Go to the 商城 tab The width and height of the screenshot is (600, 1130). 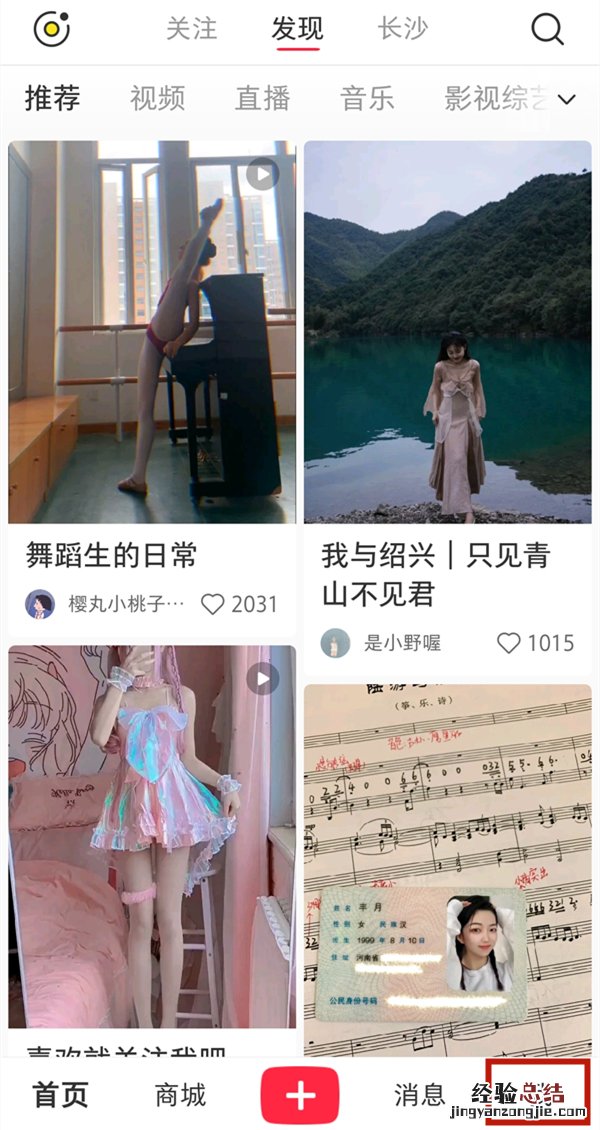pyautogui.click(x=180, y=1094)
